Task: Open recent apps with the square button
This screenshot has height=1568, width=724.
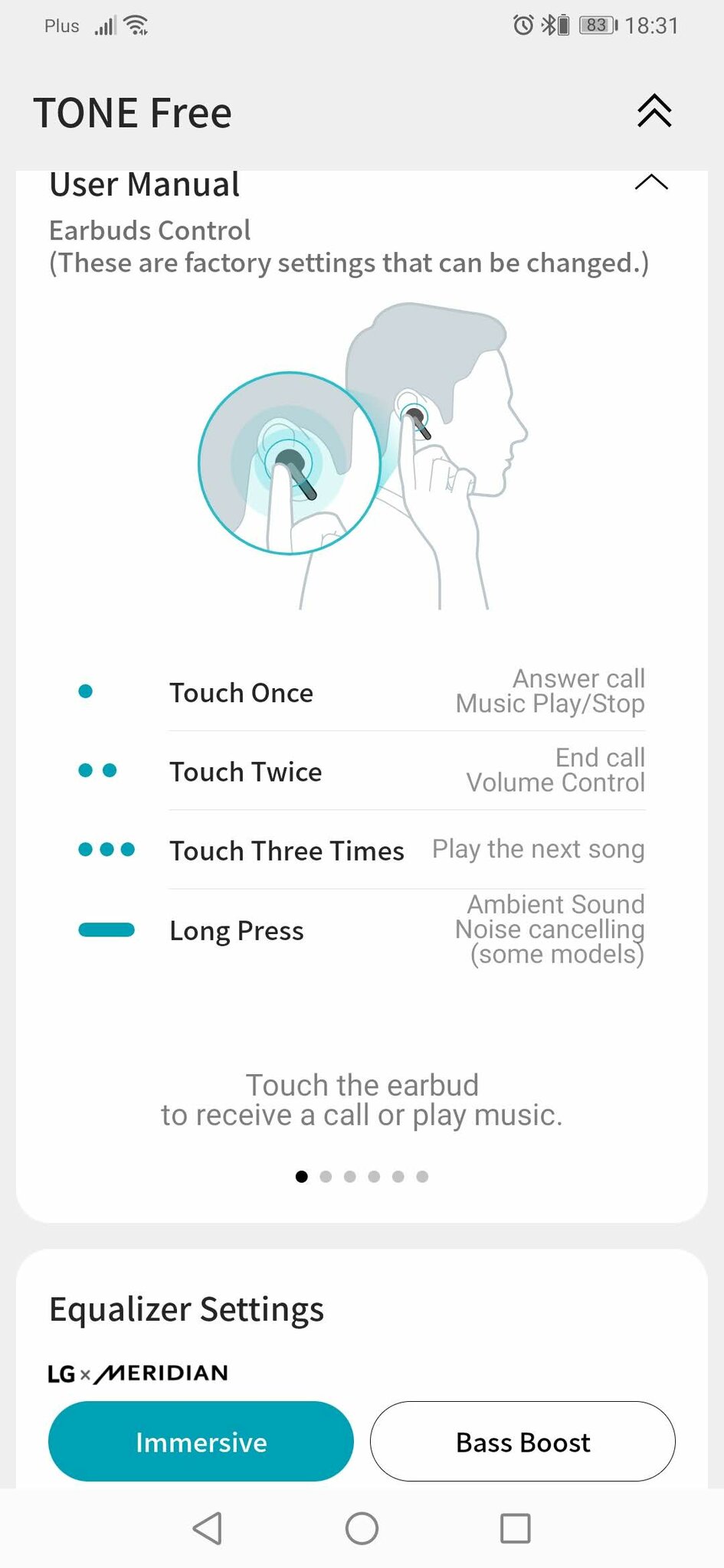Action: tap(515, 1529)
